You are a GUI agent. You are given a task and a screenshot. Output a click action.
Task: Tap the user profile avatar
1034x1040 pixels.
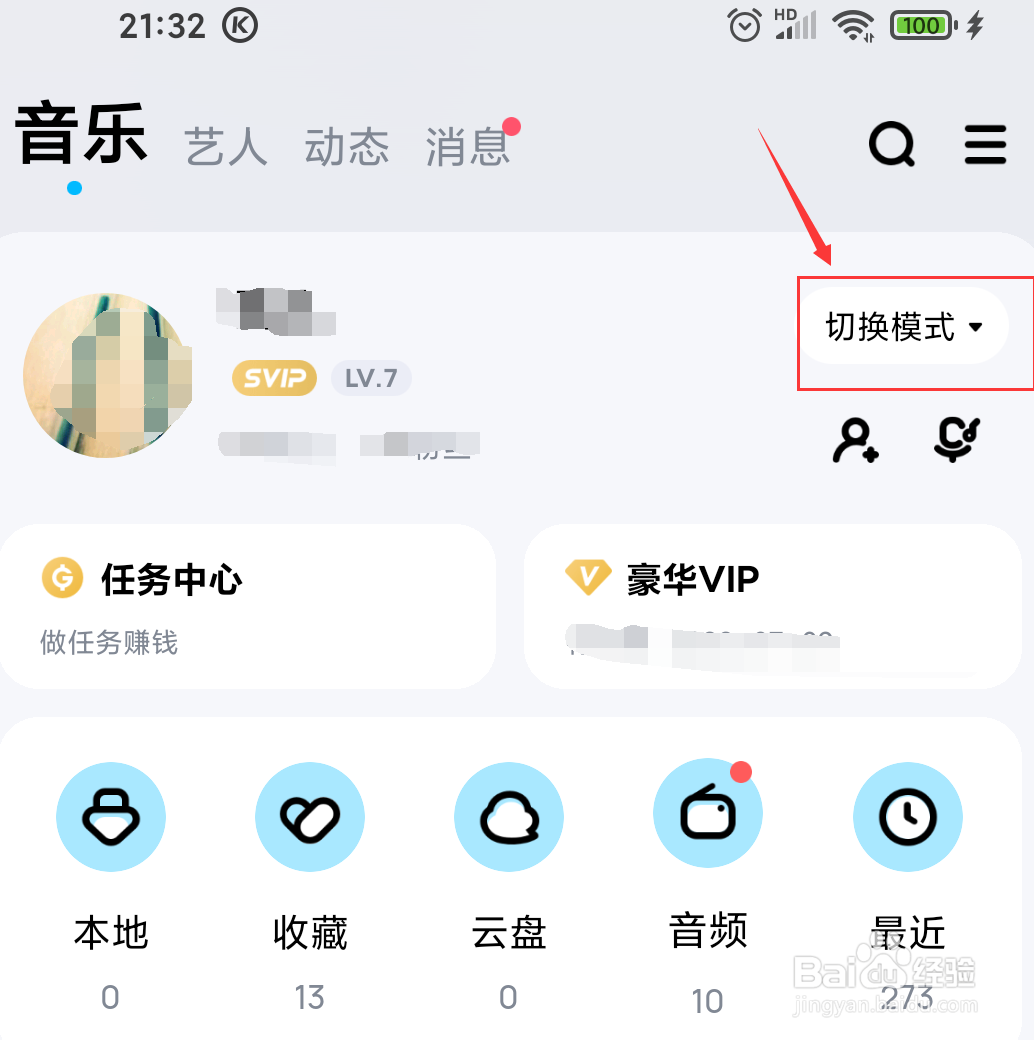point(108,375)
